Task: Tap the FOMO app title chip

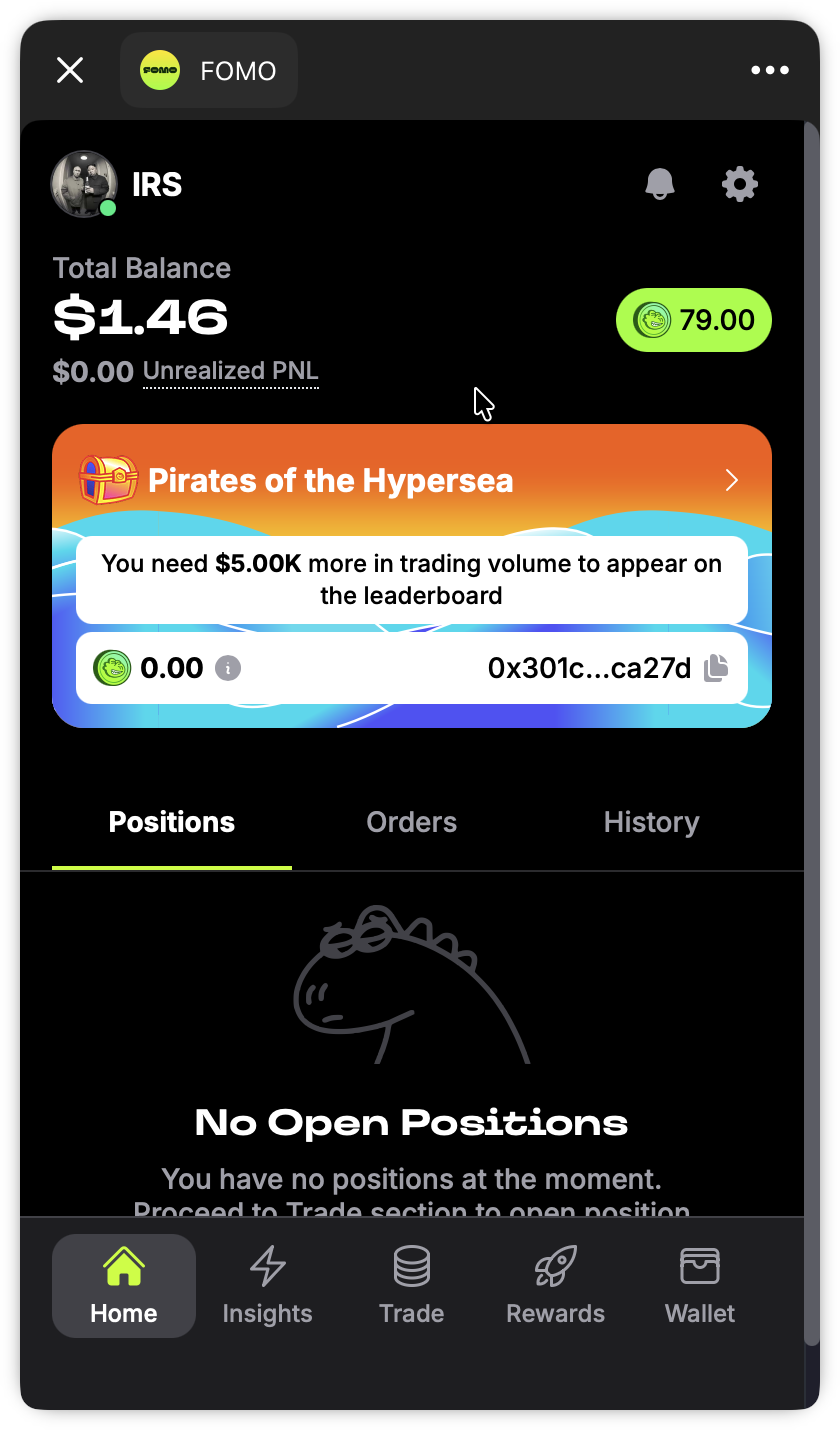Action: [209, 70]
